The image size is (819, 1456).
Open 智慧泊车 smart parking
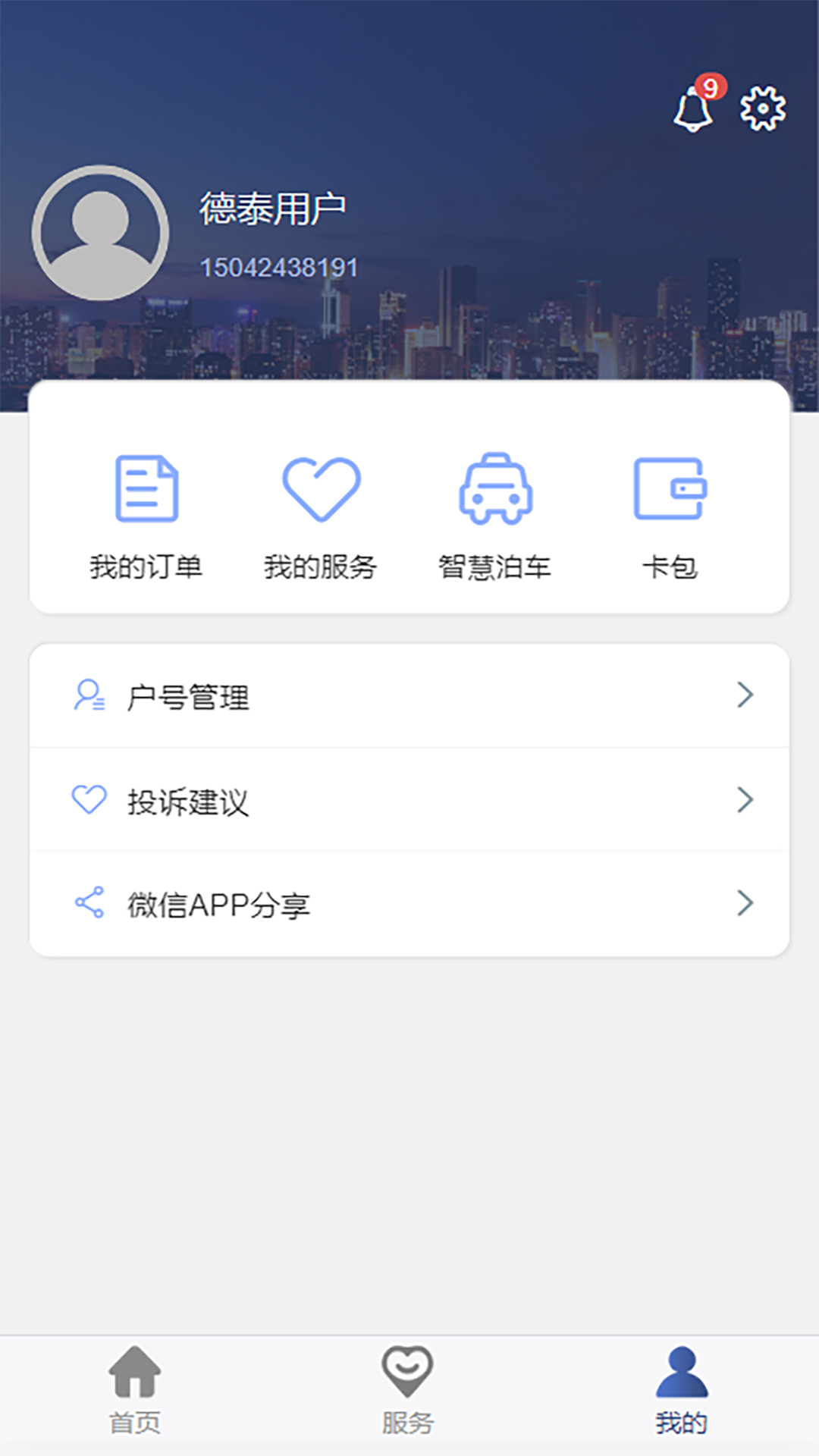click(x=495, y=516)
